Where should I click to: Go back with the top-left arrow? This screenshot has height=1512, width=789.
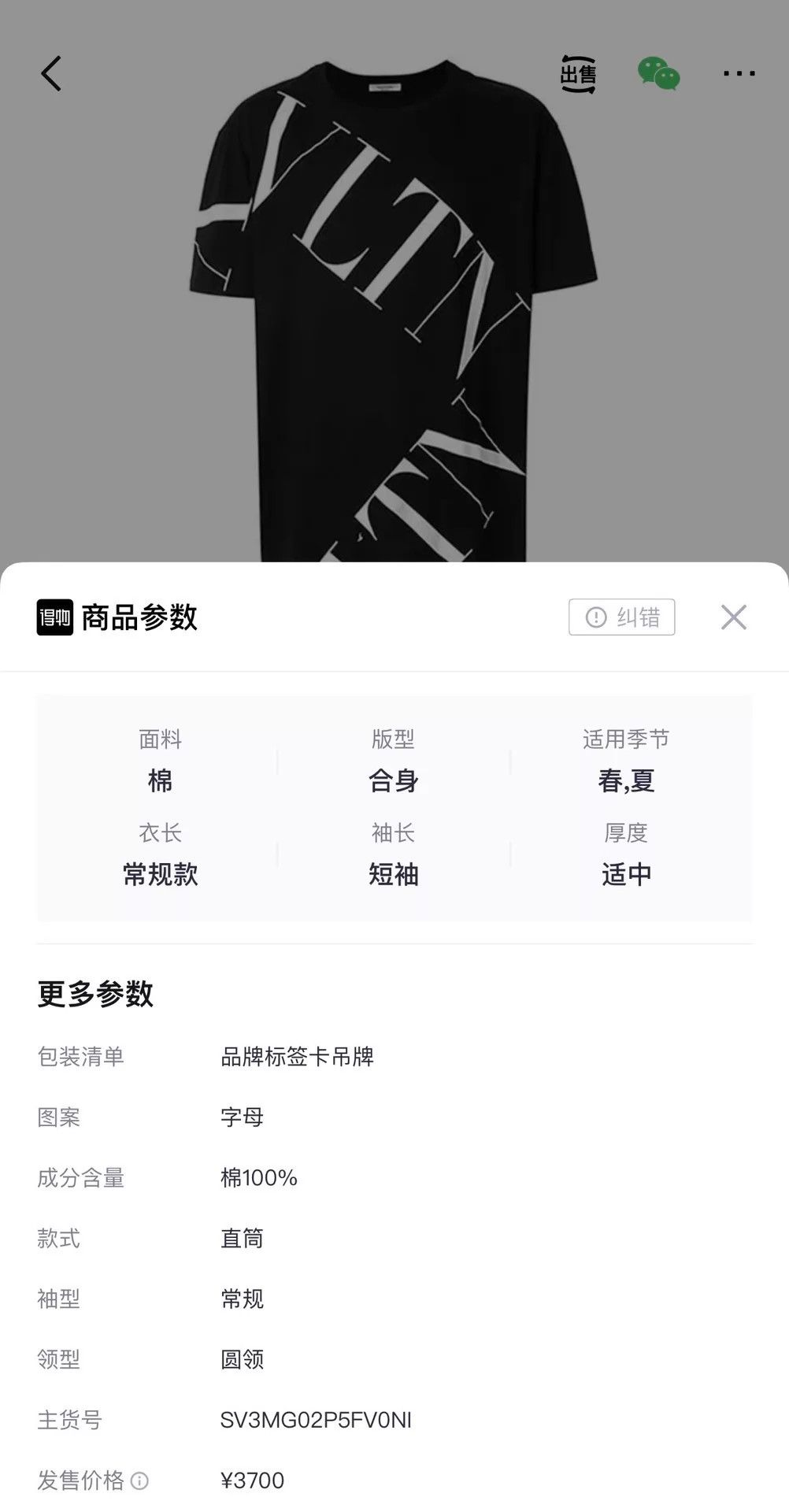pos(51,74)
